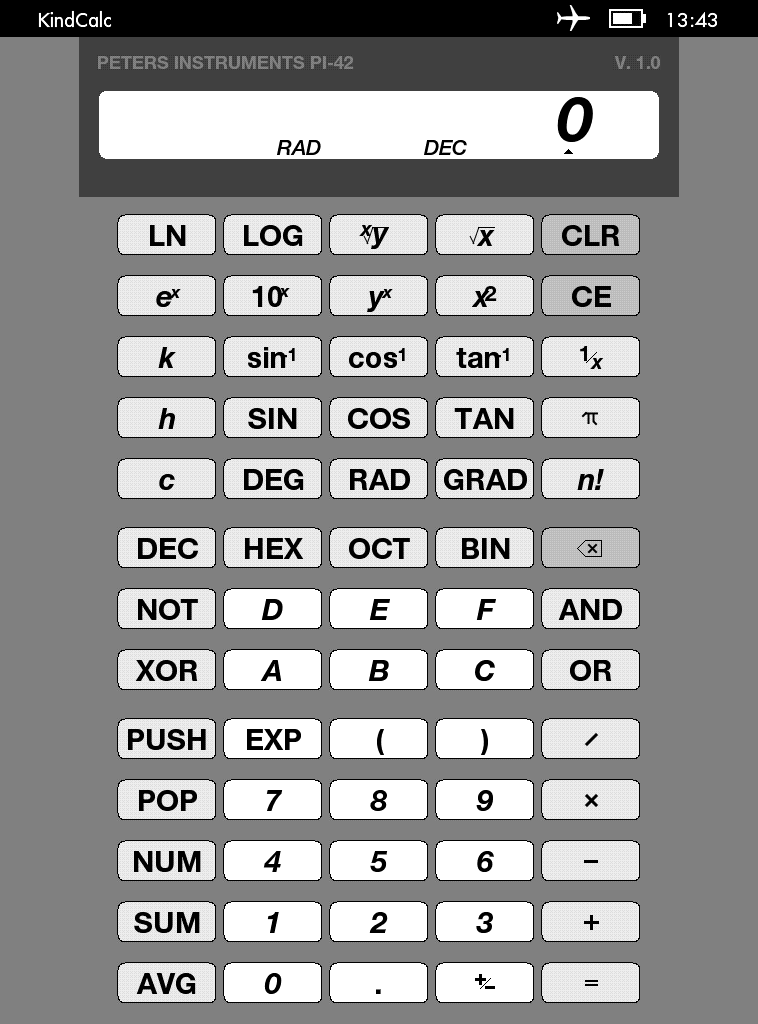The image size is (758, 1024).
Task: Store the value with PUSH
Action: [167, 740]
